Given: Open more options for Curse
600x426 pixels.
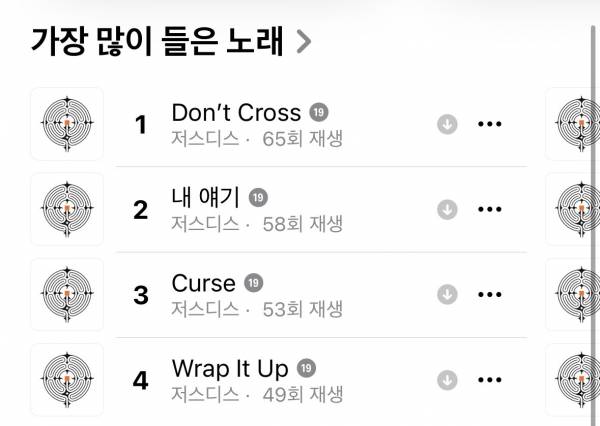Looking at the screenshot, I should 489,294.
